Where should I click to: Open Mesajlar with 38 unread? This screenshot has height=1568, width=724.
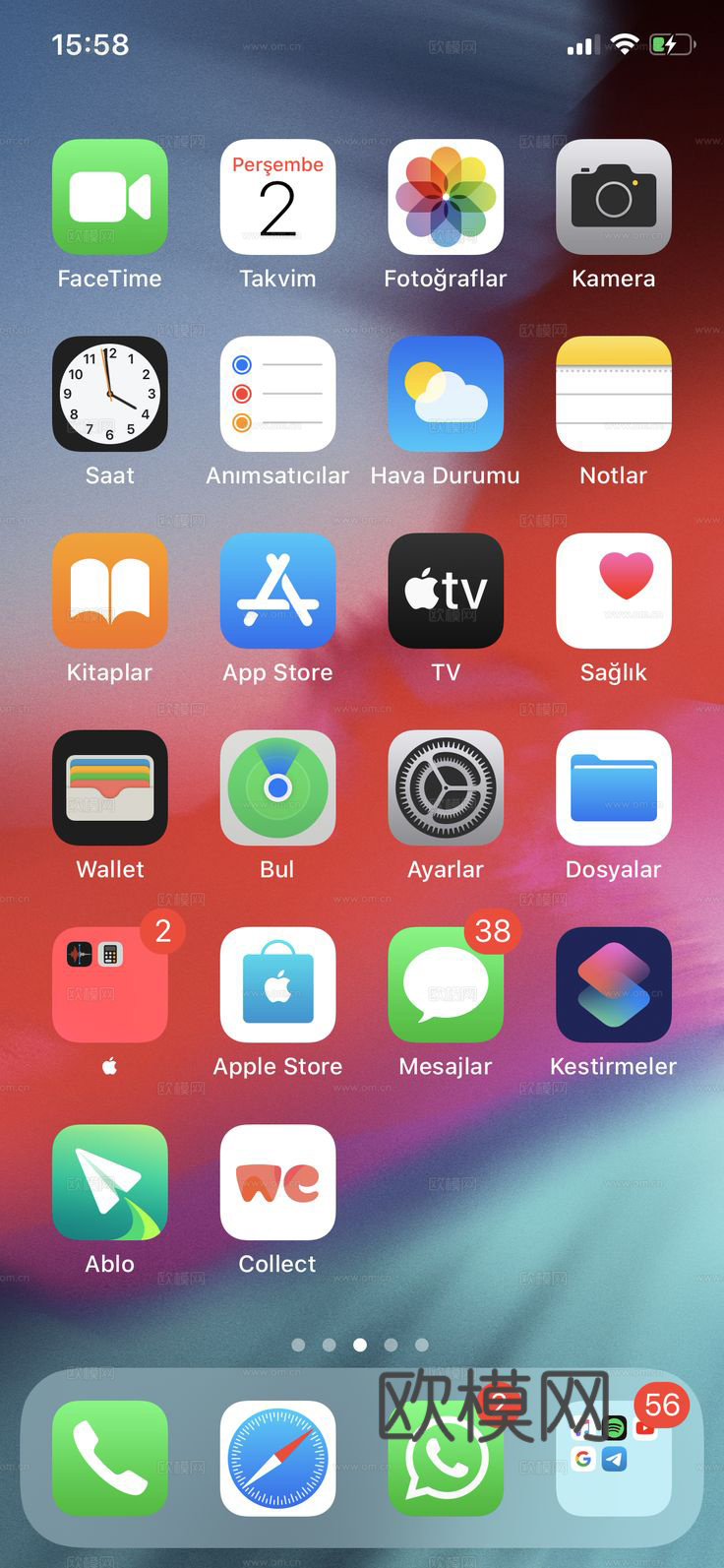(x=446, y=984)
